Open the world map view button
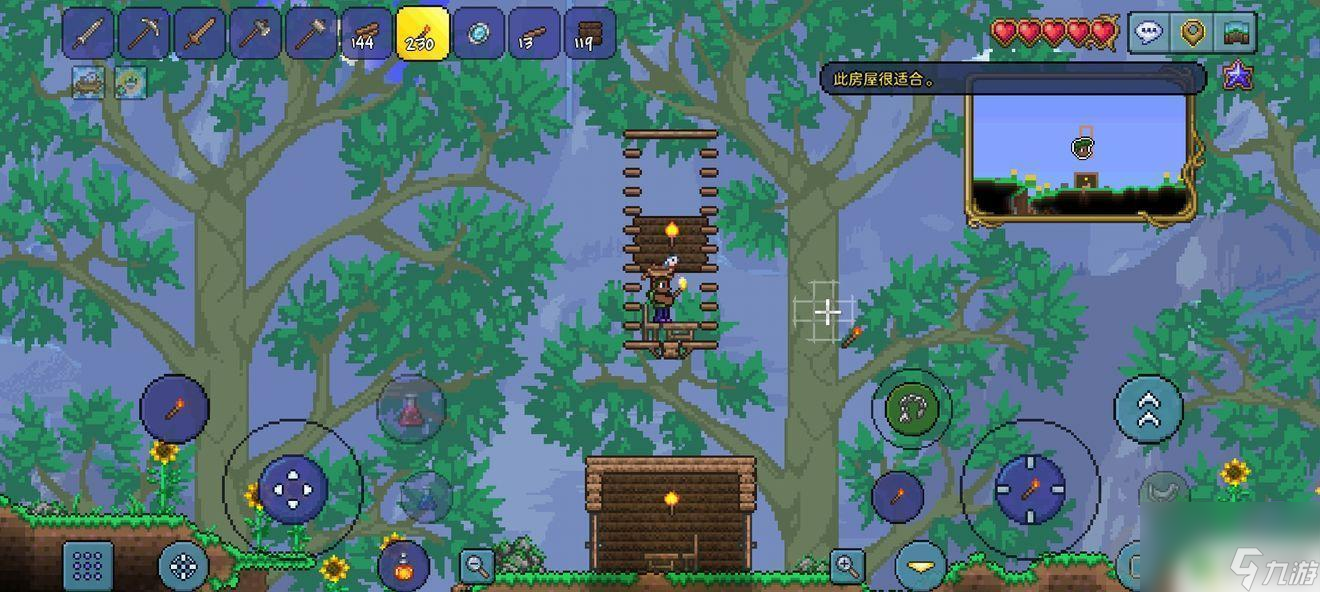Viewport: 1320px width, 592px height. click(x=1235, y=33)
